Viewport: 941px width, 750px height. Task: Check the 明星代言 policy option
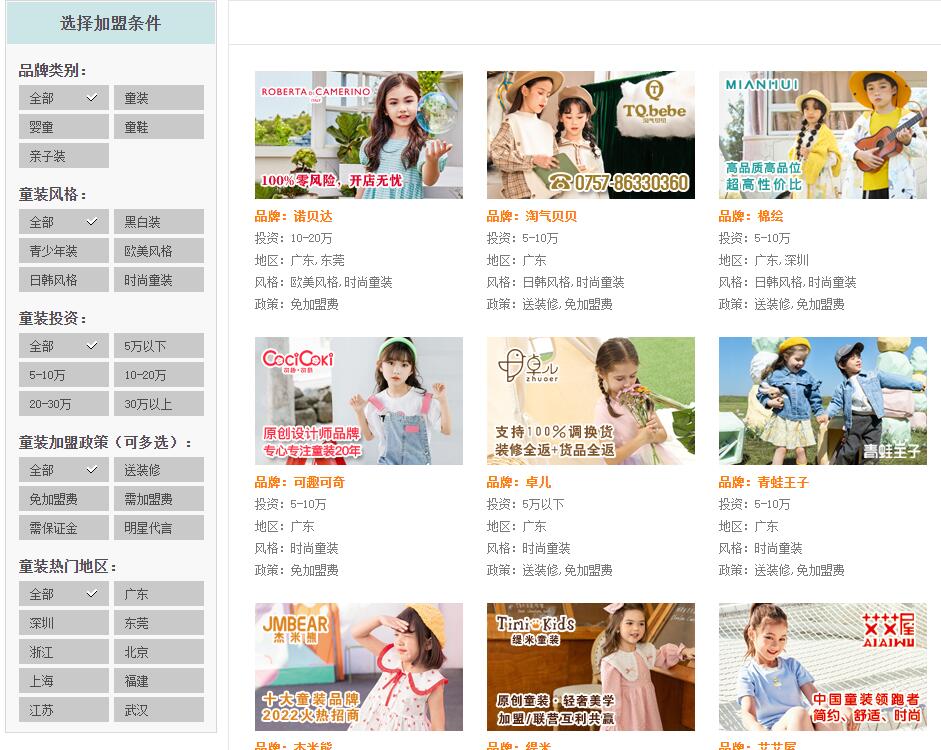point(158,528)
